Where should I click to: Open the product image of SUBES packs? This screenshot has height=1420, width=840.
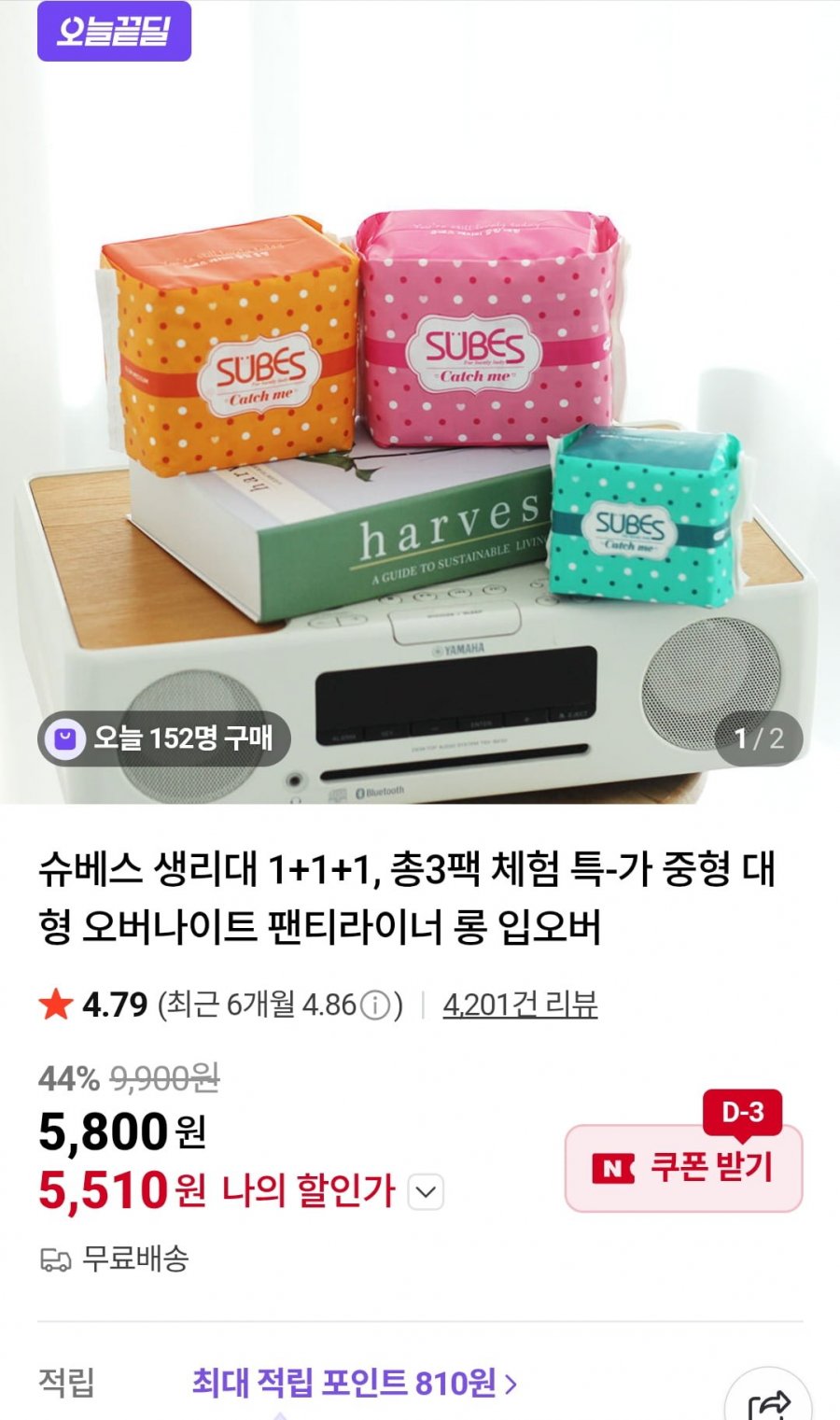point(420,420)
